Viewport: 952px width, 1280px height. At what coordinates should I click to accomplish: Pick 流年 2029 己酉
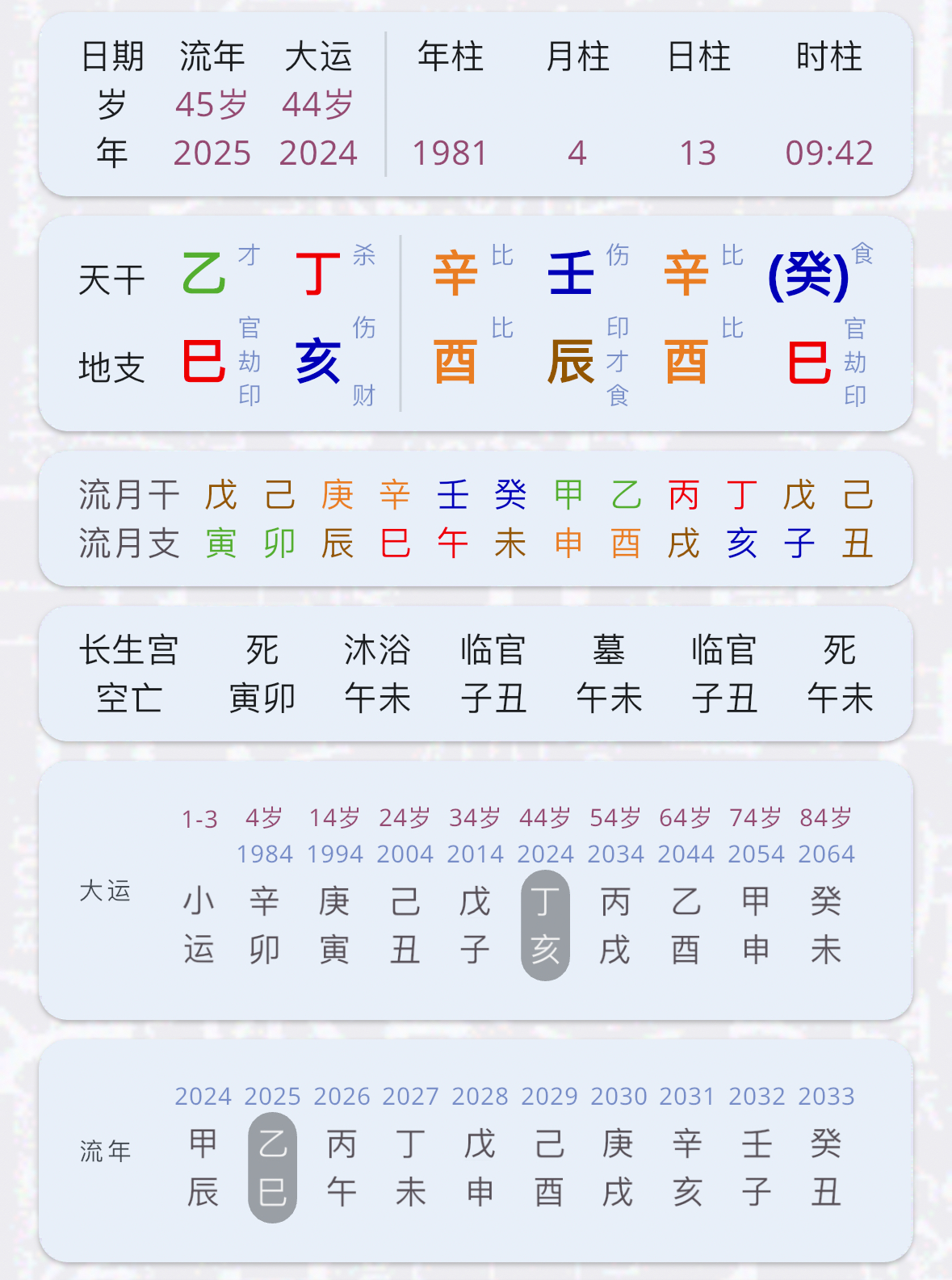[549, 1167]
